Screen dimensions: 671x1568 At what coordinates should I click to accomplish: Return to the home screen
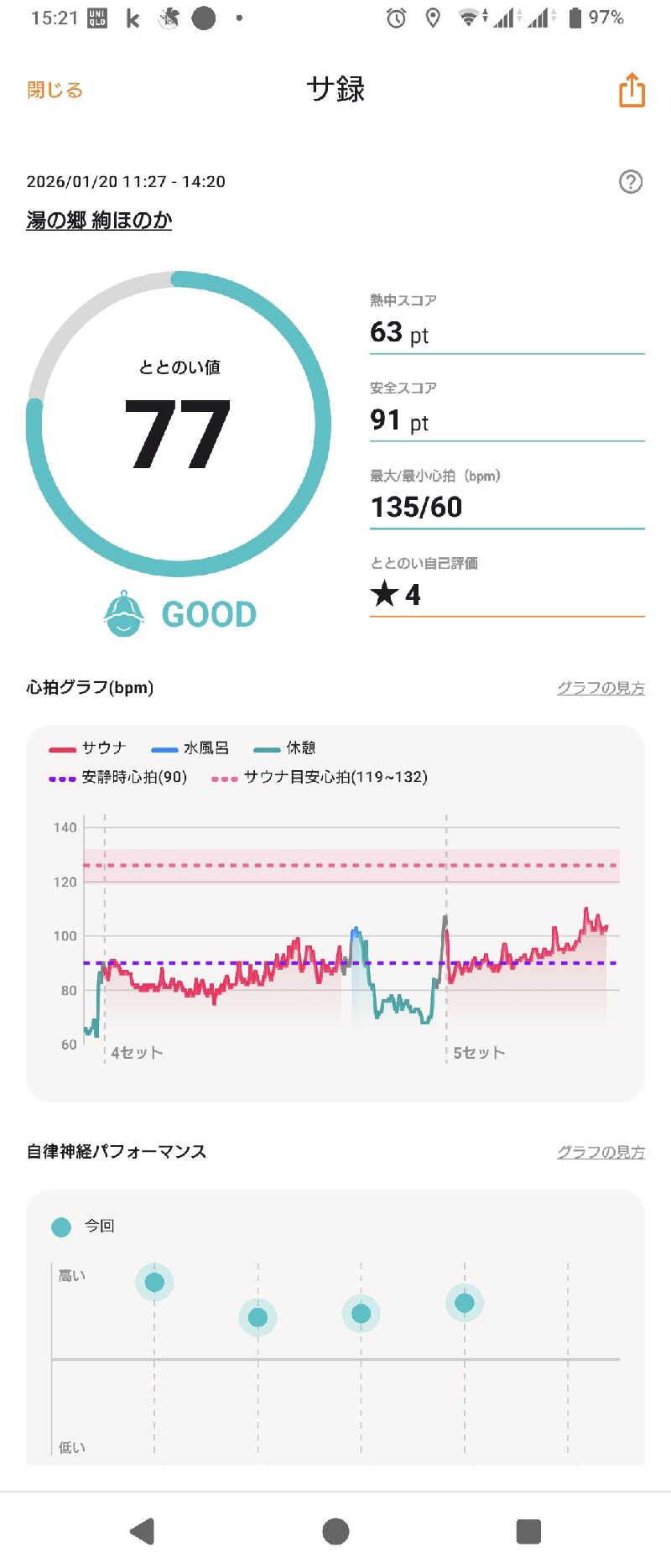coord(335,1531)
